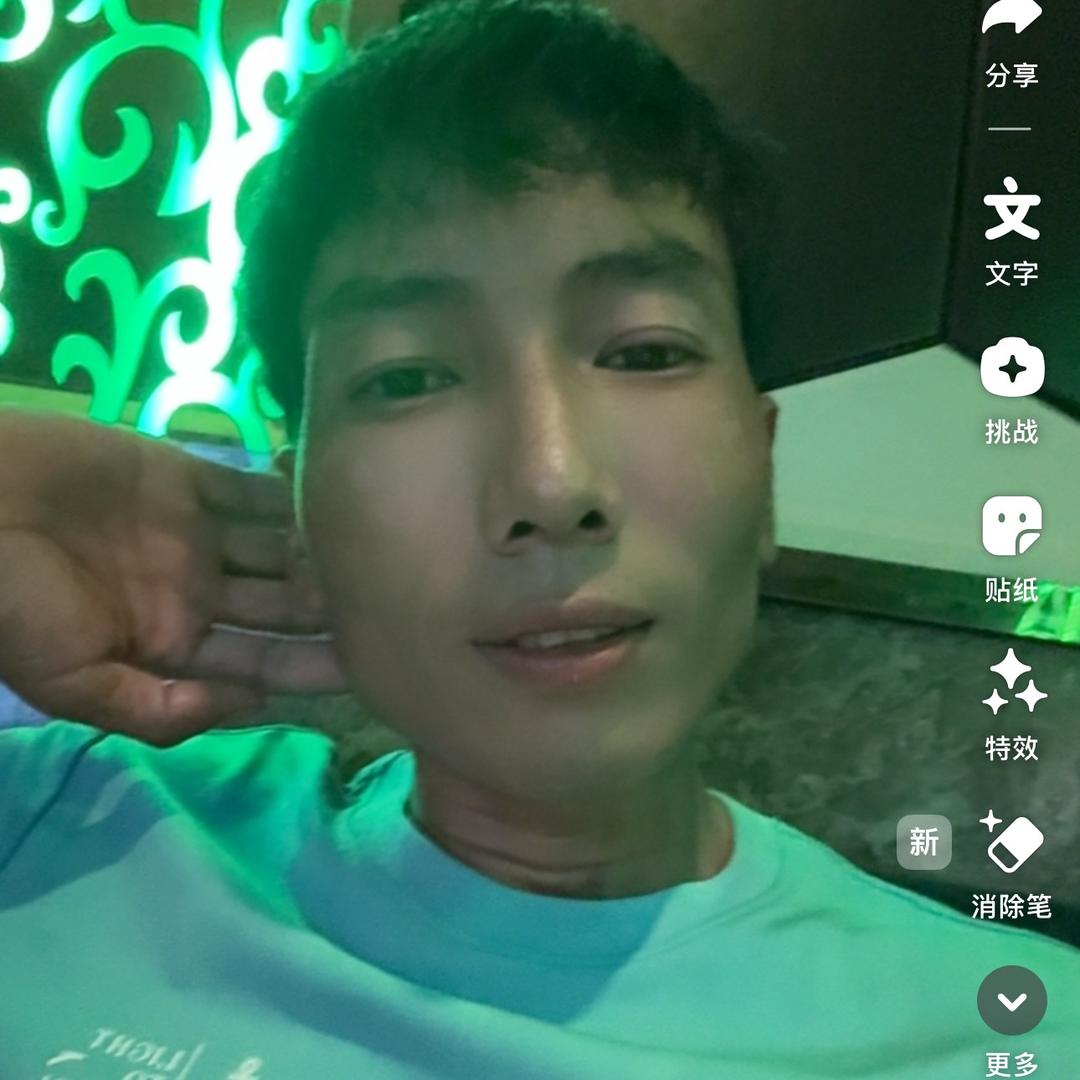Expand 更多 to show more tools
This screenshot has height=1080, width=1080.
pyautogui.click(x=1012, y=1001)
